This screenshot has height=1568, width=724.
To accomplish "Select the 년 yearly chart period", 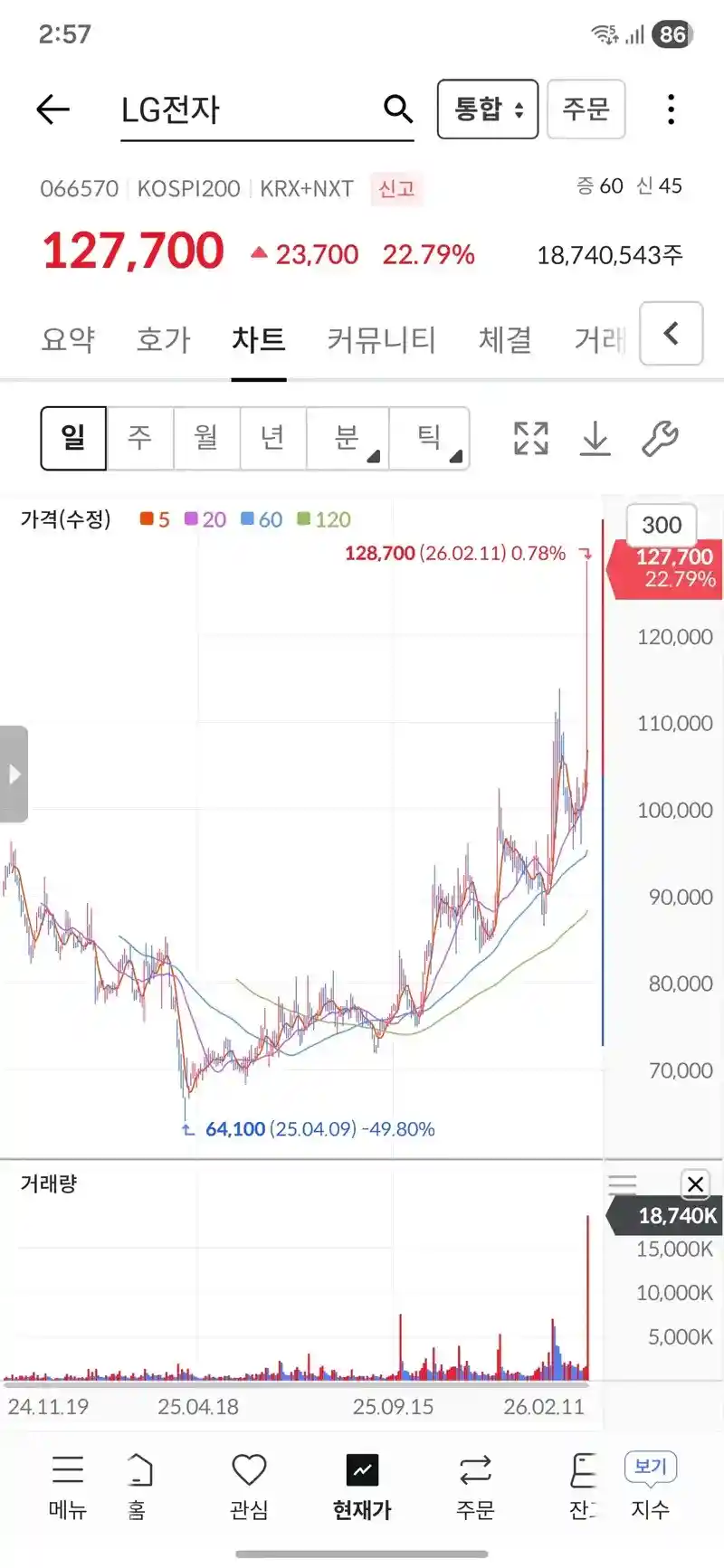I will pyautogui.click(x=272, y=438).
